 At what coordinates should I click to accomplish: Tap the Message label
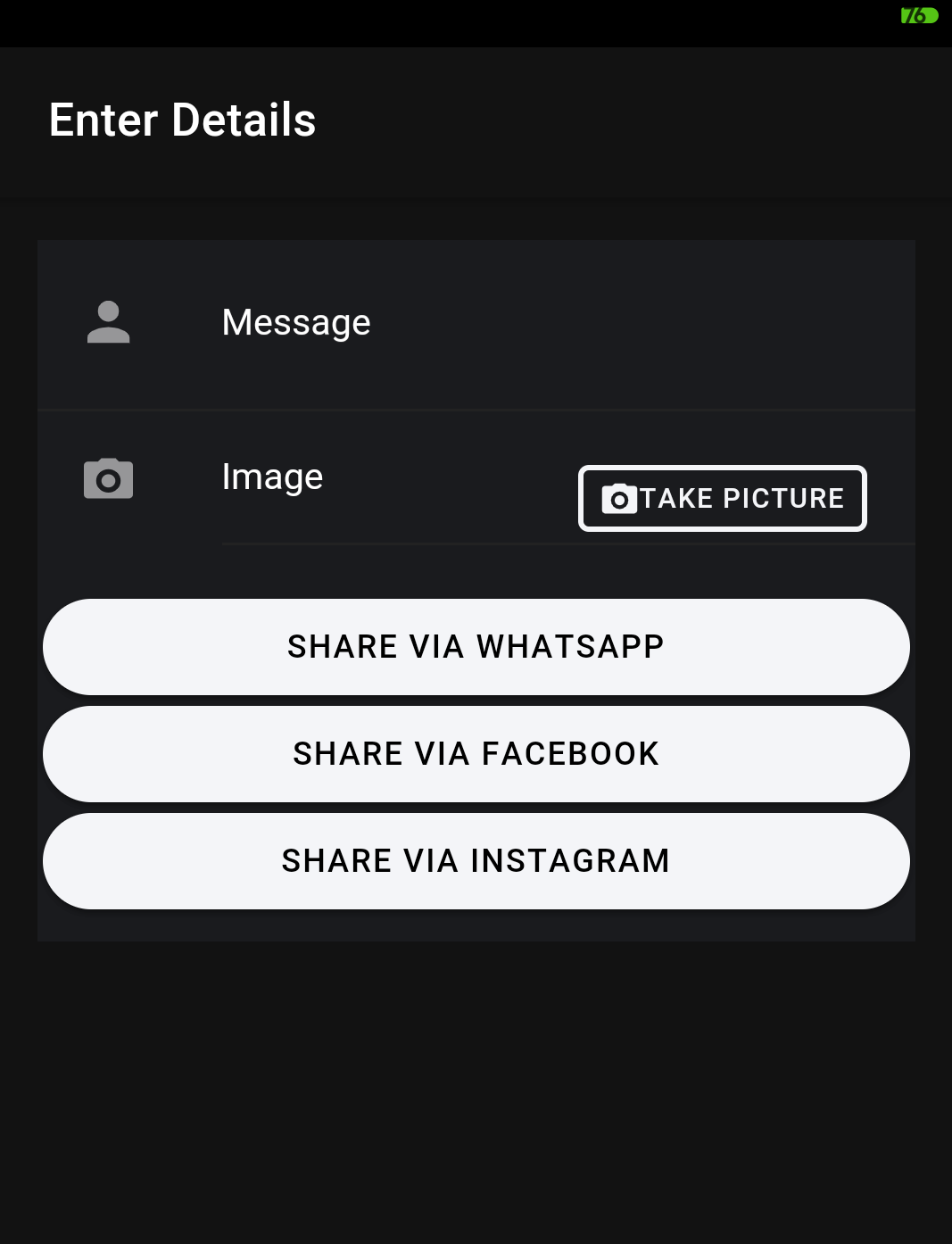[296, 323]
